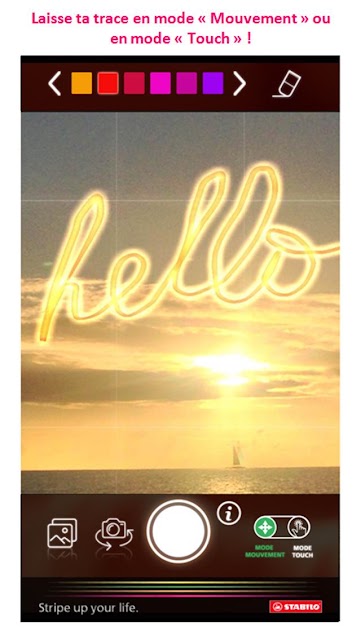
Task: Take a photo with the shutter button
Action: (178, 531)
